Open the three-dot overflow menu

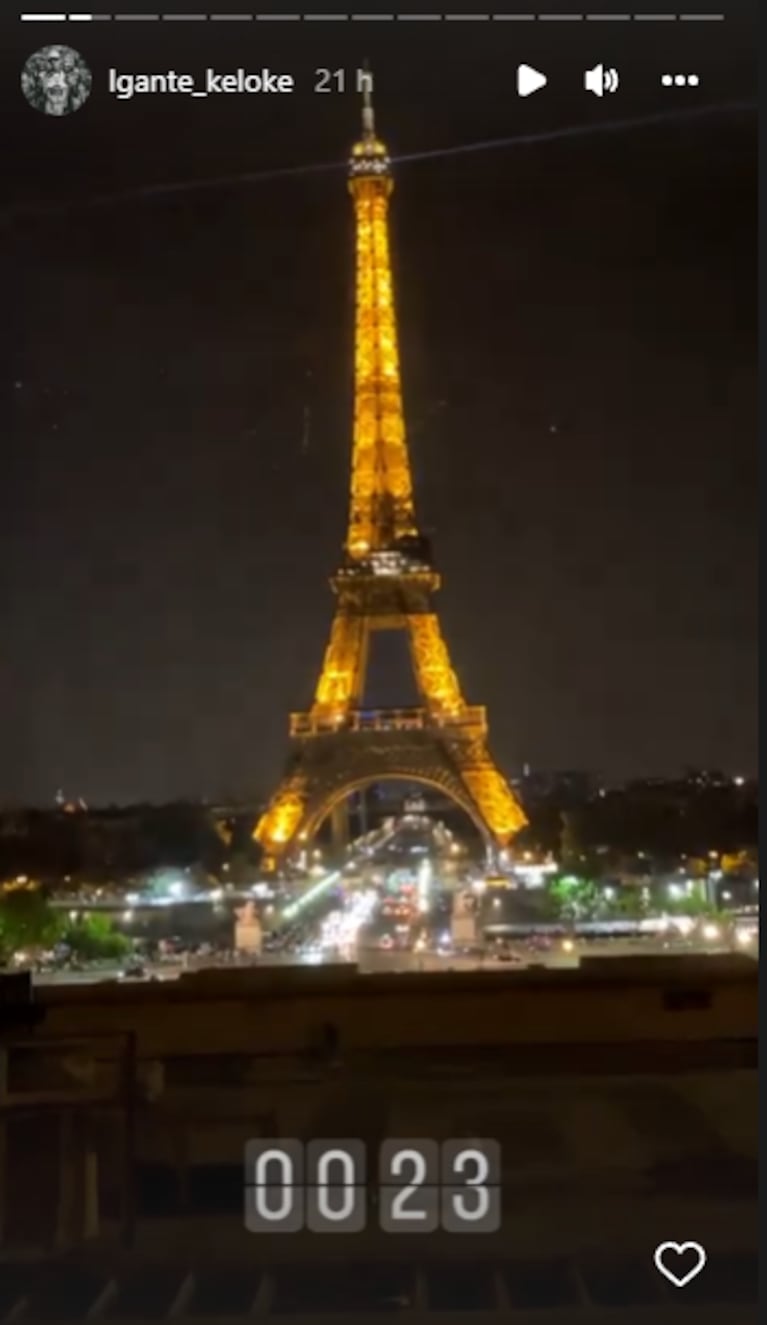(x=680, y=81)
